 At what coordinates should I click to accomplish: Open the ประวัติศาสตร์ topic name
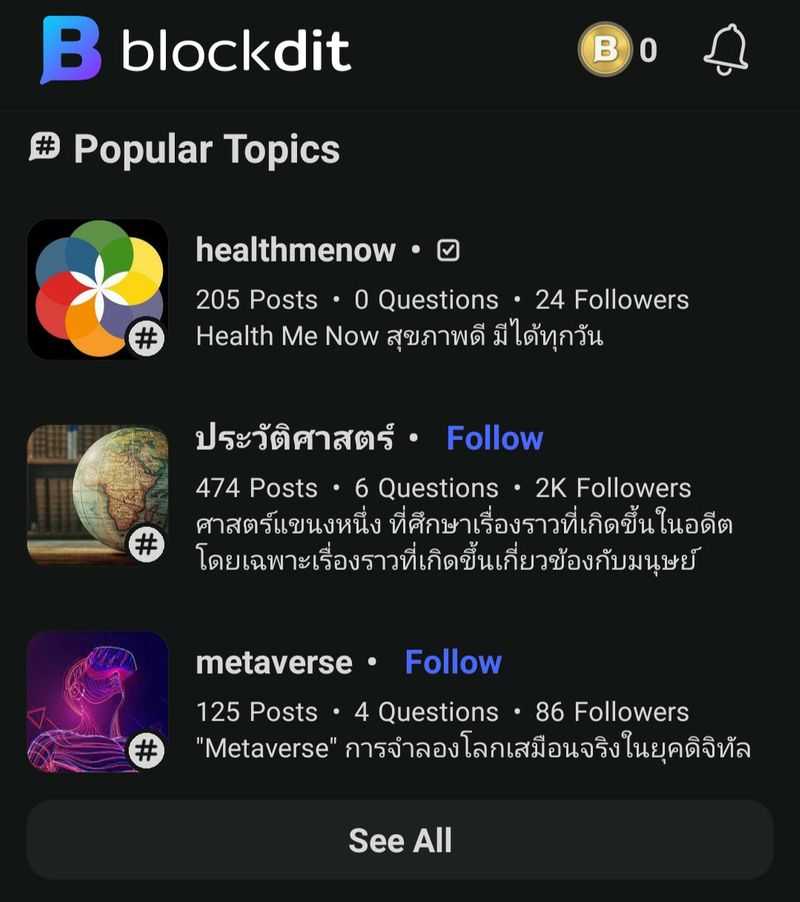295,437
